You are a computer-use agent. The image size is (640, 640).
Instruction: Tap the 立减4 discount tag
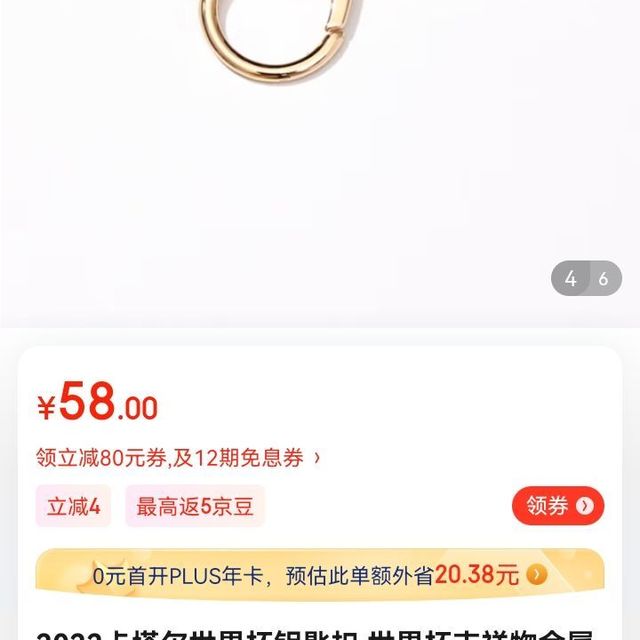[74, 506]
